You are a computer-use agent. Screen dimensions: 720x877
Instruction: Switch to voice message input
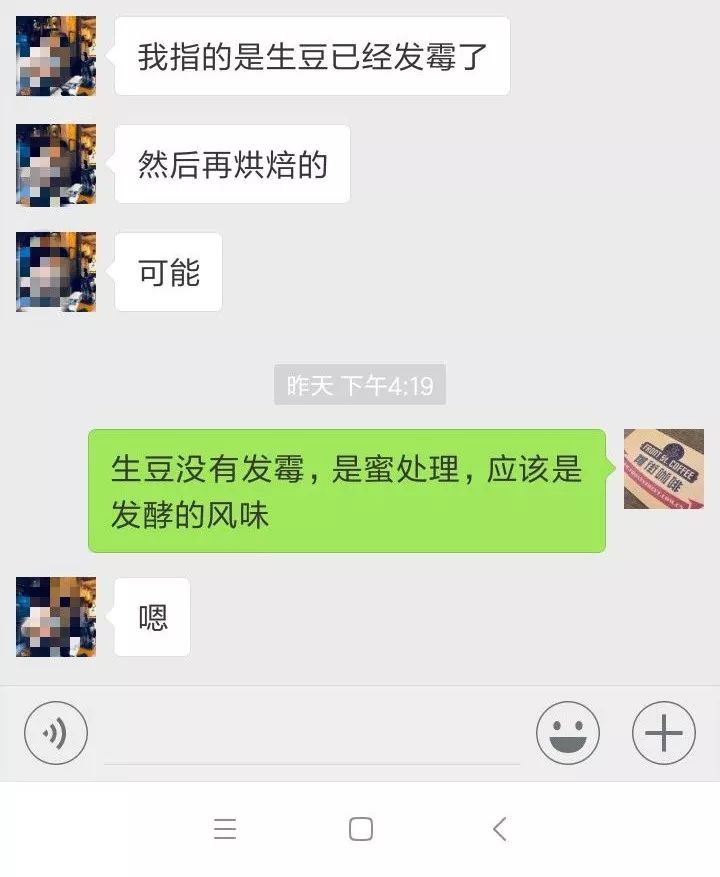(56, 733)
